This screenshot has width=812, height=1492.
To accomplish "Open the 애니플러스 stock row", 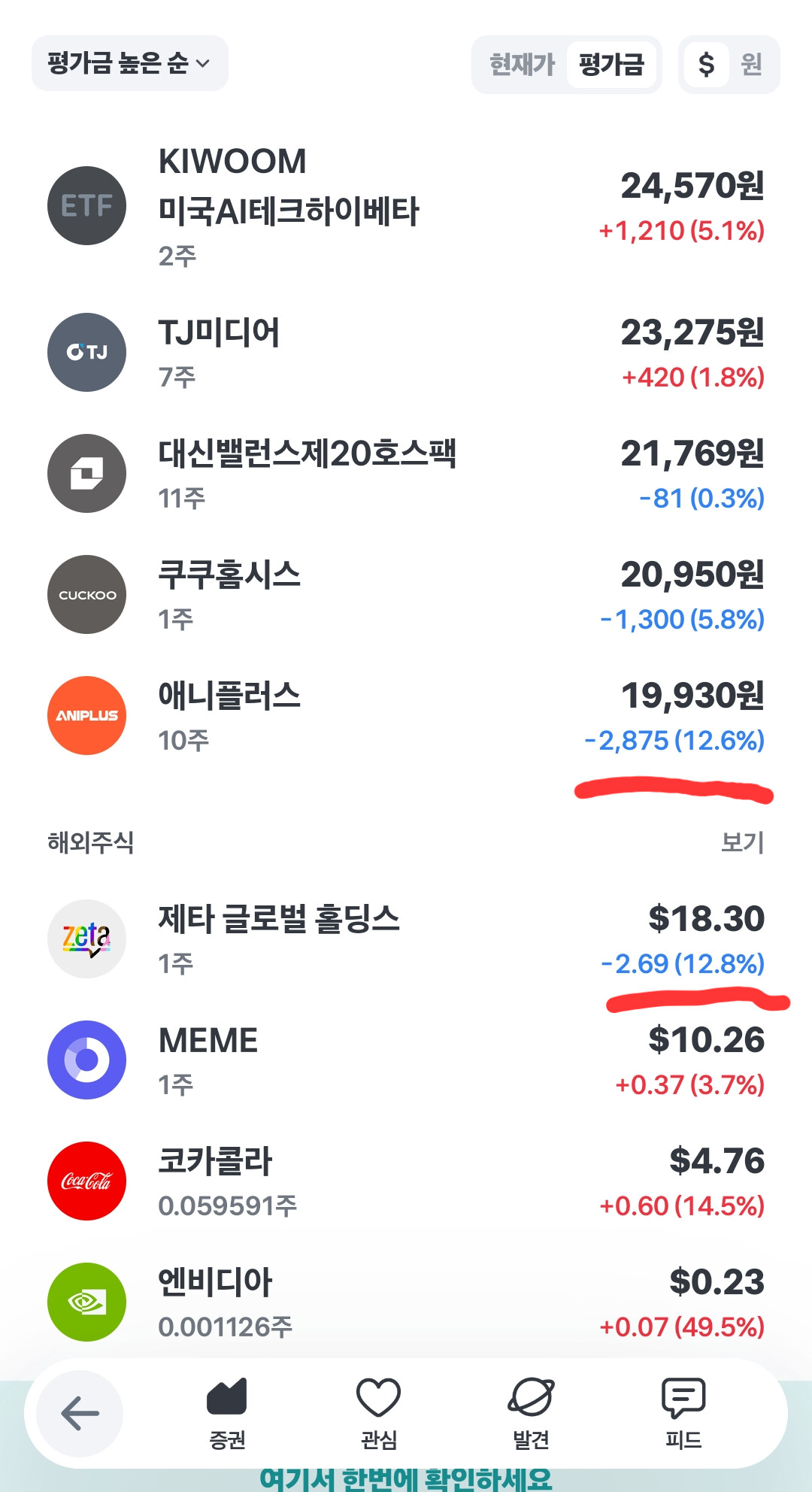I will tap(406, 716).
